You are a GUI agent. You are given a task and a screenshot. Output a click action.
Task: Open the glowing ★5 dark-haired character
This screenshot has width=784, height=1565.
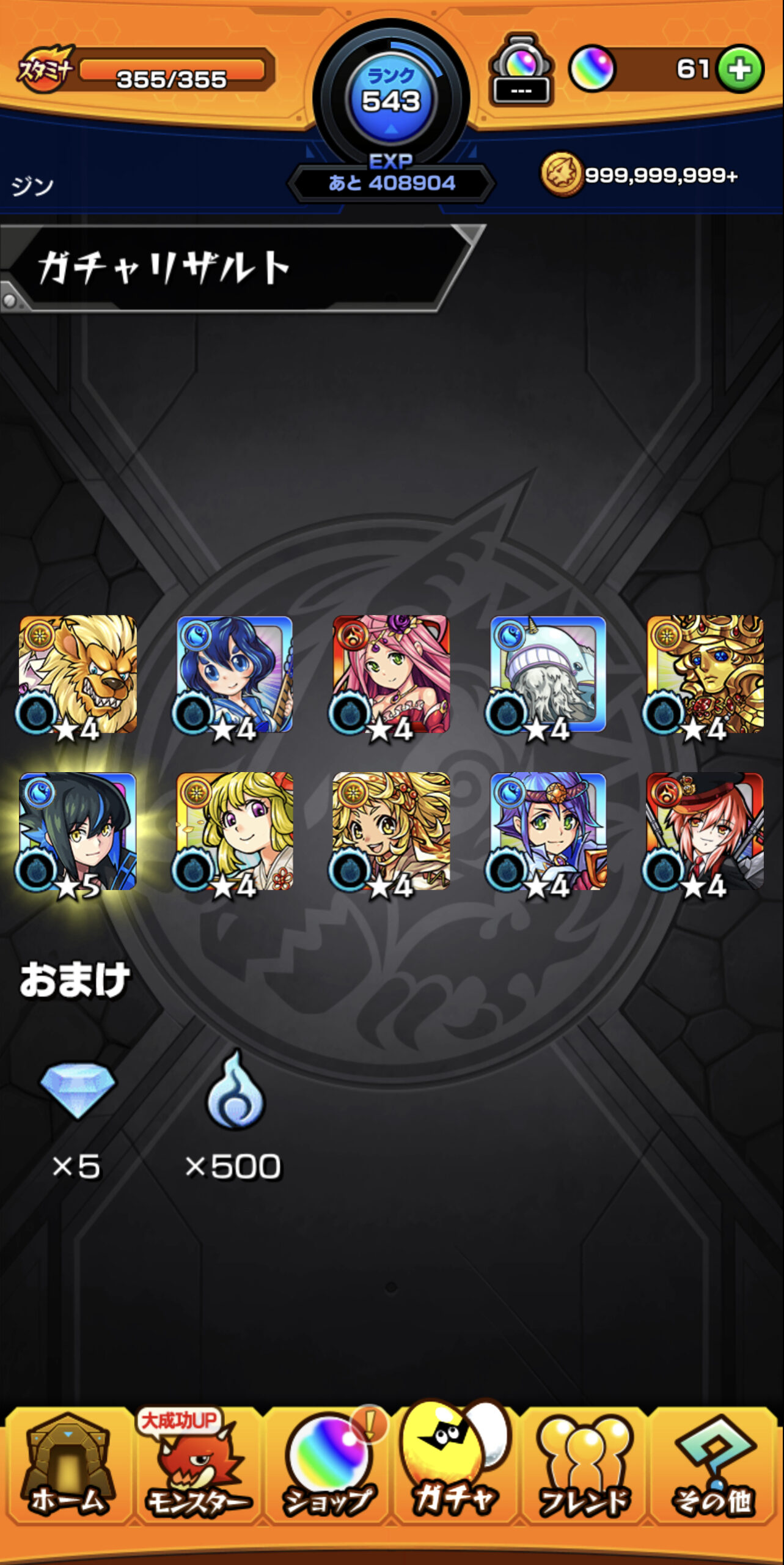tap(78, 833)
